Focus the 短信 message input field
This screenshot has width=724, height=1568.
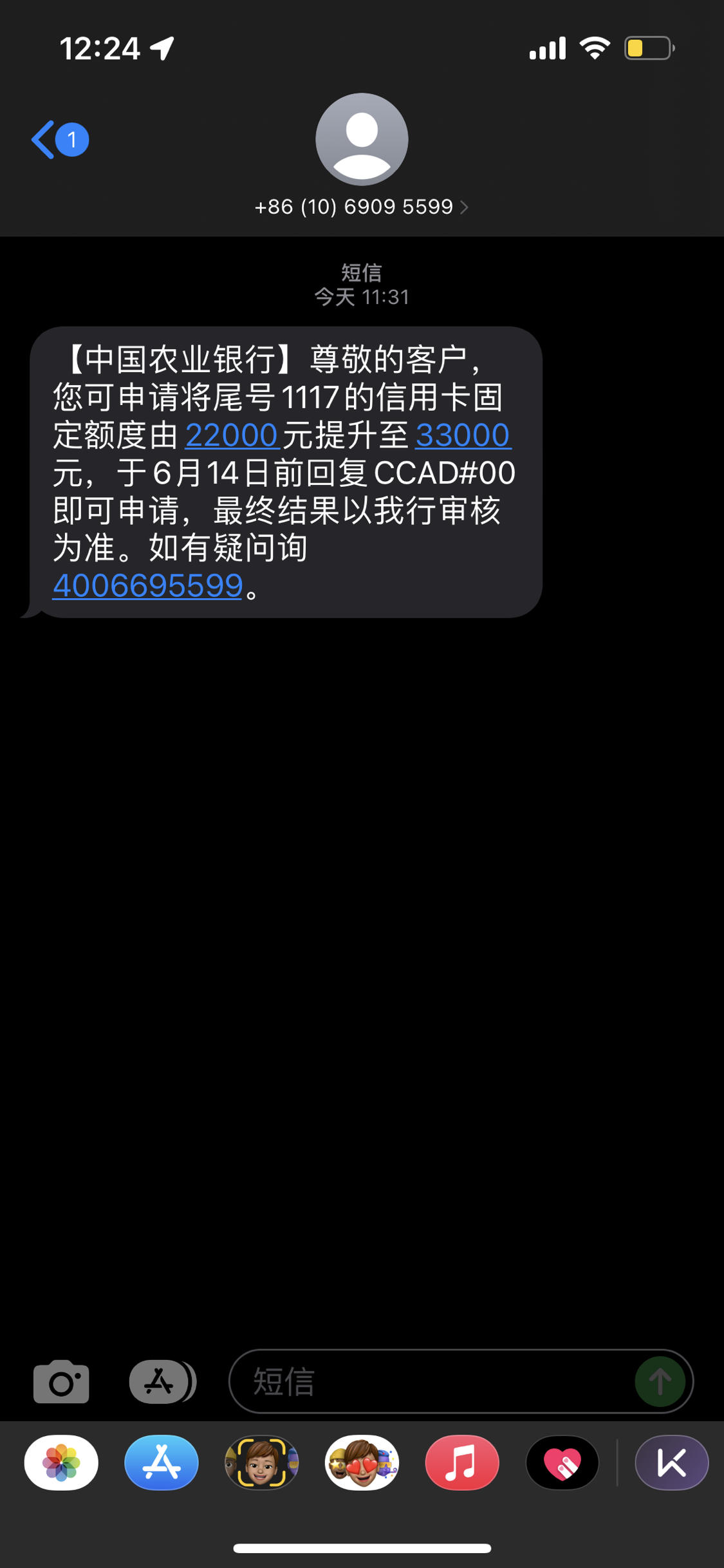click(431, 1382)
